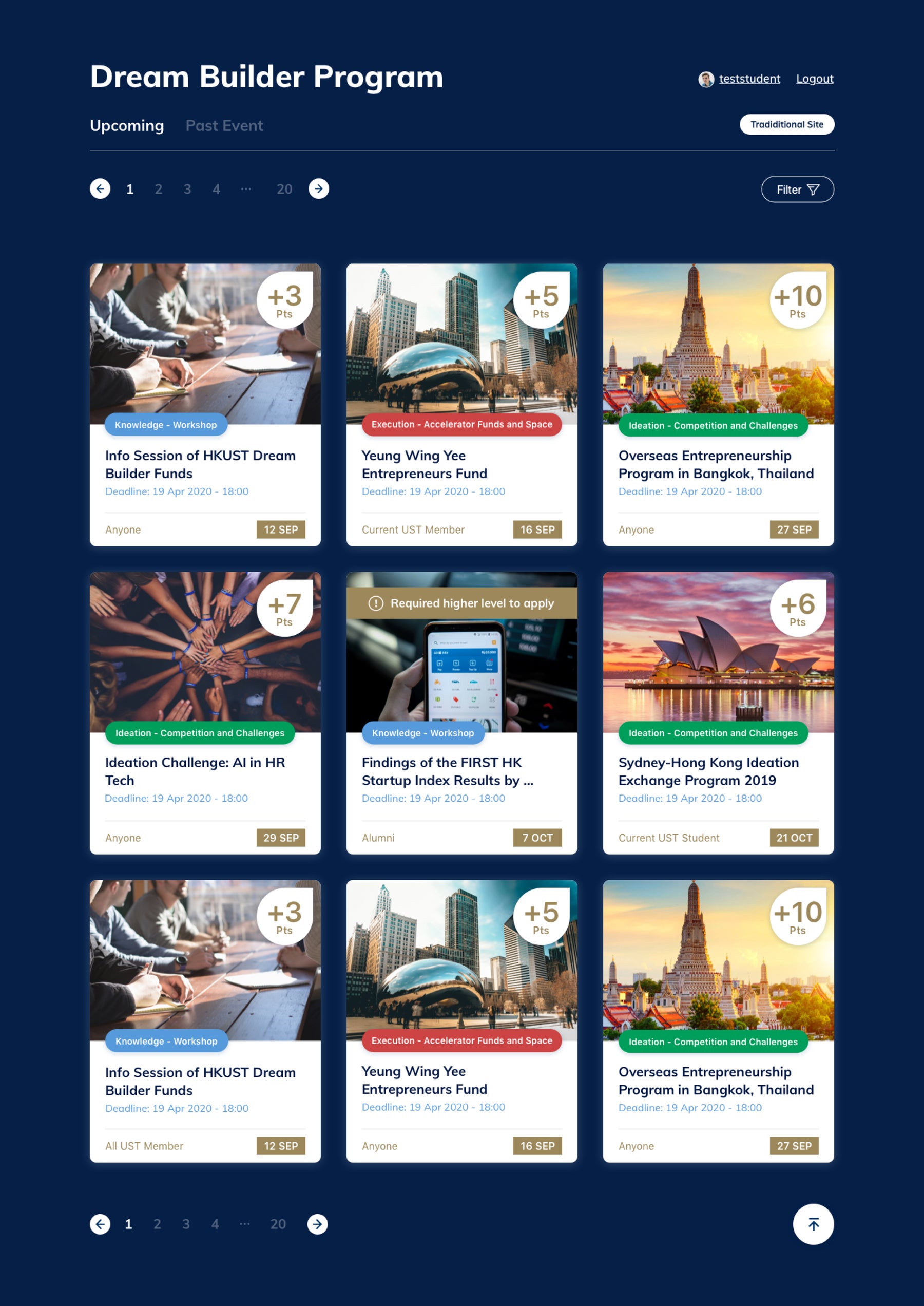Select the Upcoming tab
Image resolution: width=924 pixels, height=1306 pixels.
click(x=127, y=126)
